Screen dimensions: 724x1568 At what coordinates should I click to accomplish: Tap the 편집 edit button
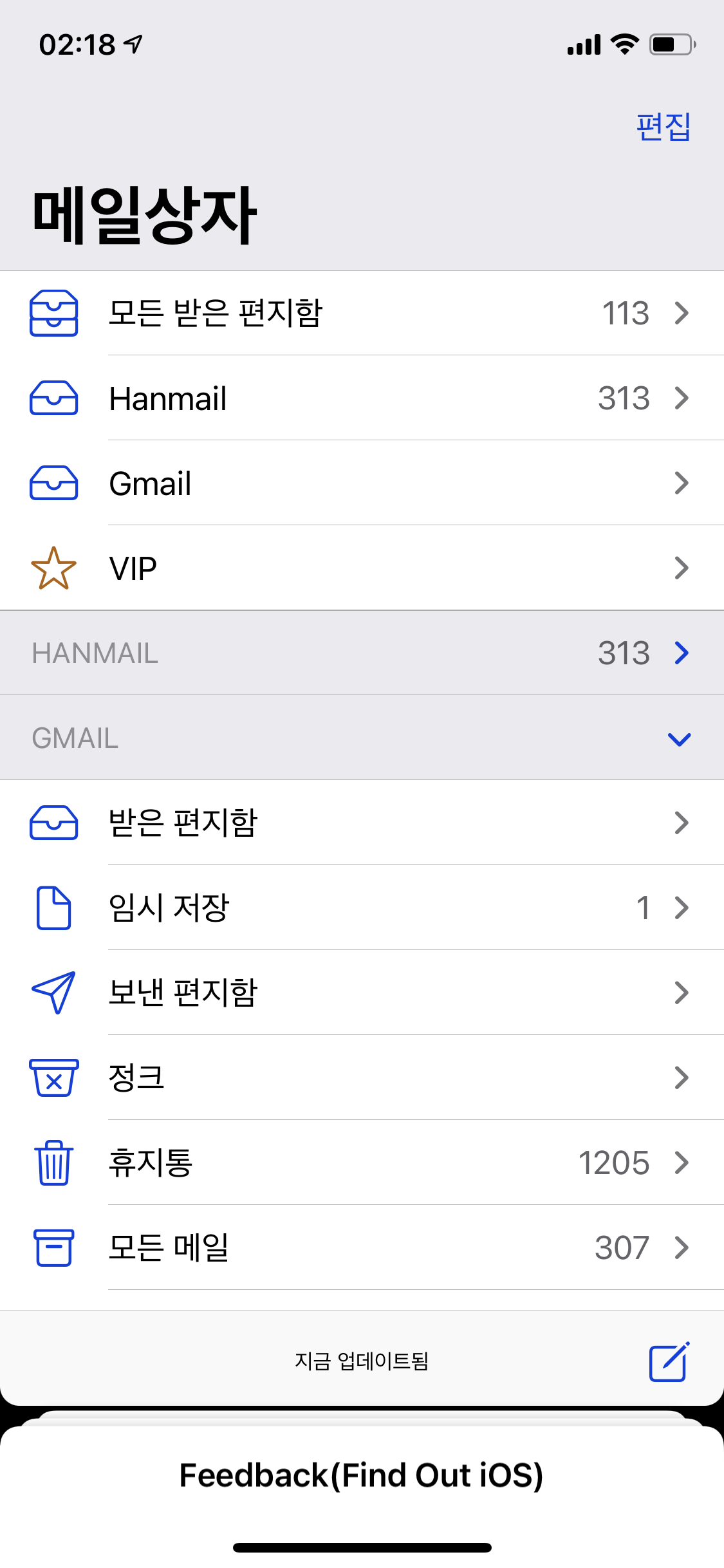663,127
